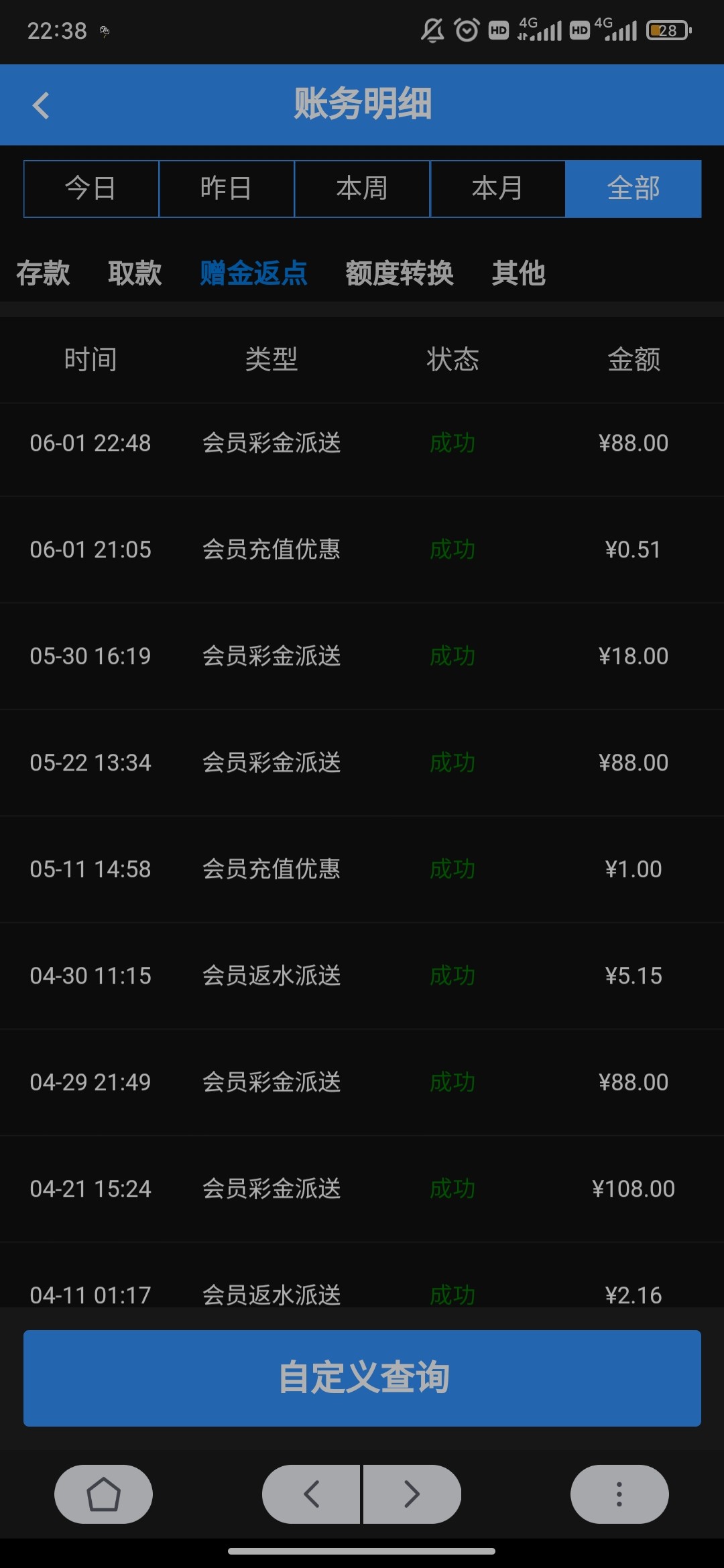Screen dimensions: 724x1568
Task: Switch to 其他 category
Action: (x=518, y=273)
